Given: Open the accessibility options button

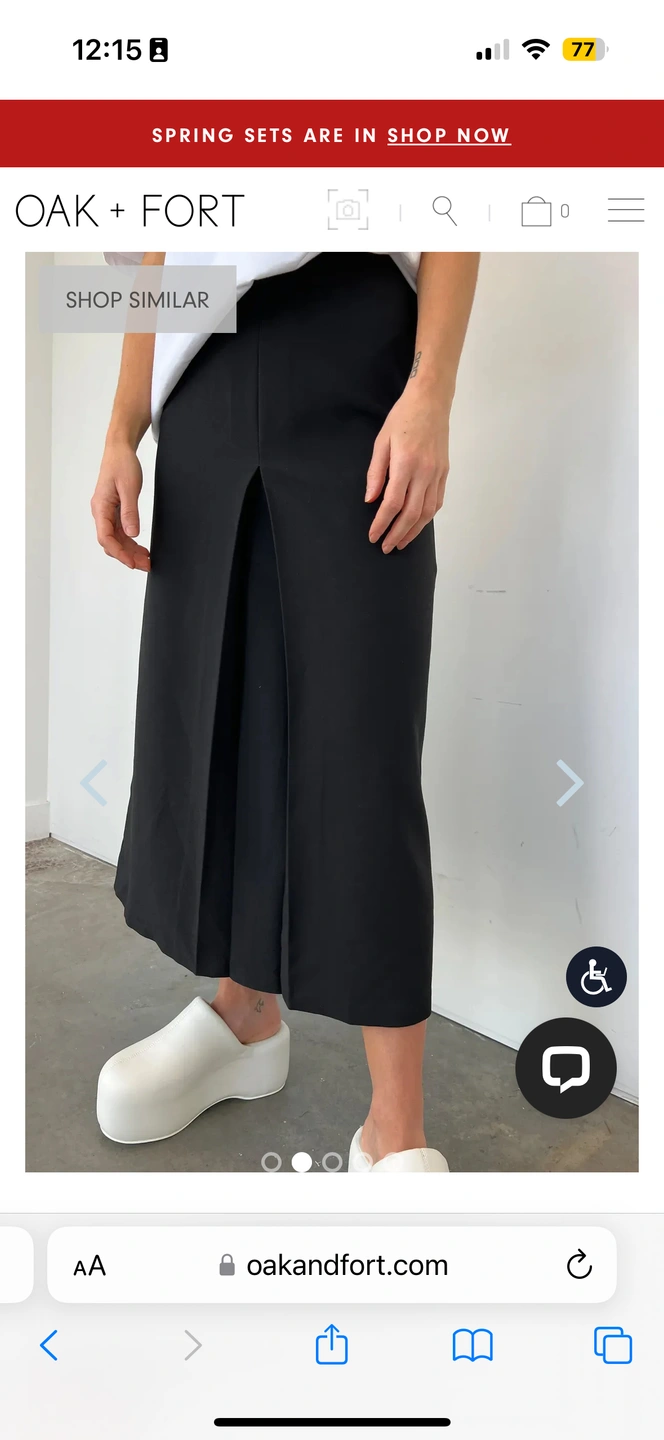Looking at the screenshot, I should (x=596, y=977).
